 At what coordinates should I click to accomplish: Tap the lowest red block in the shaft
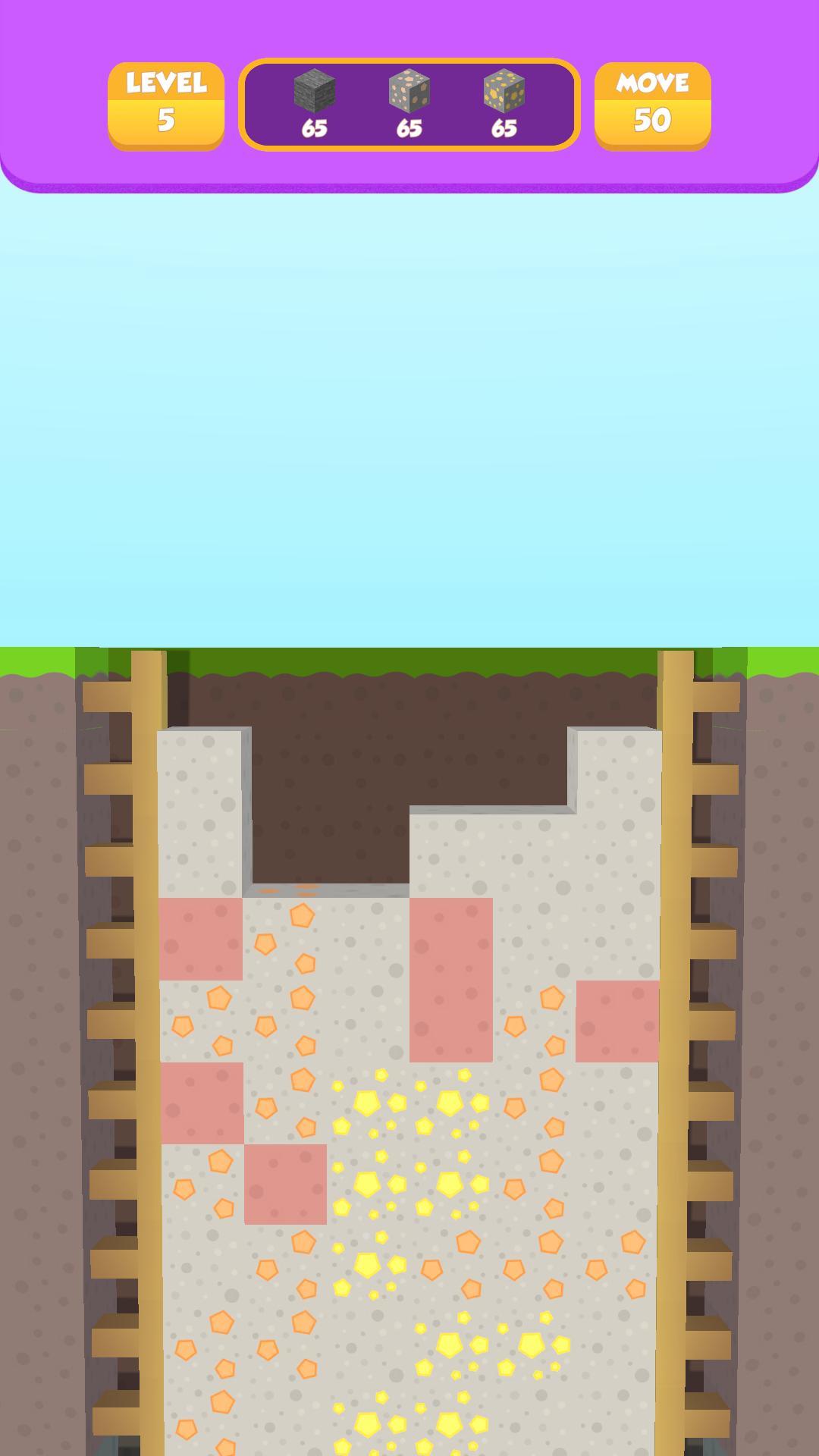point(285,1185)
